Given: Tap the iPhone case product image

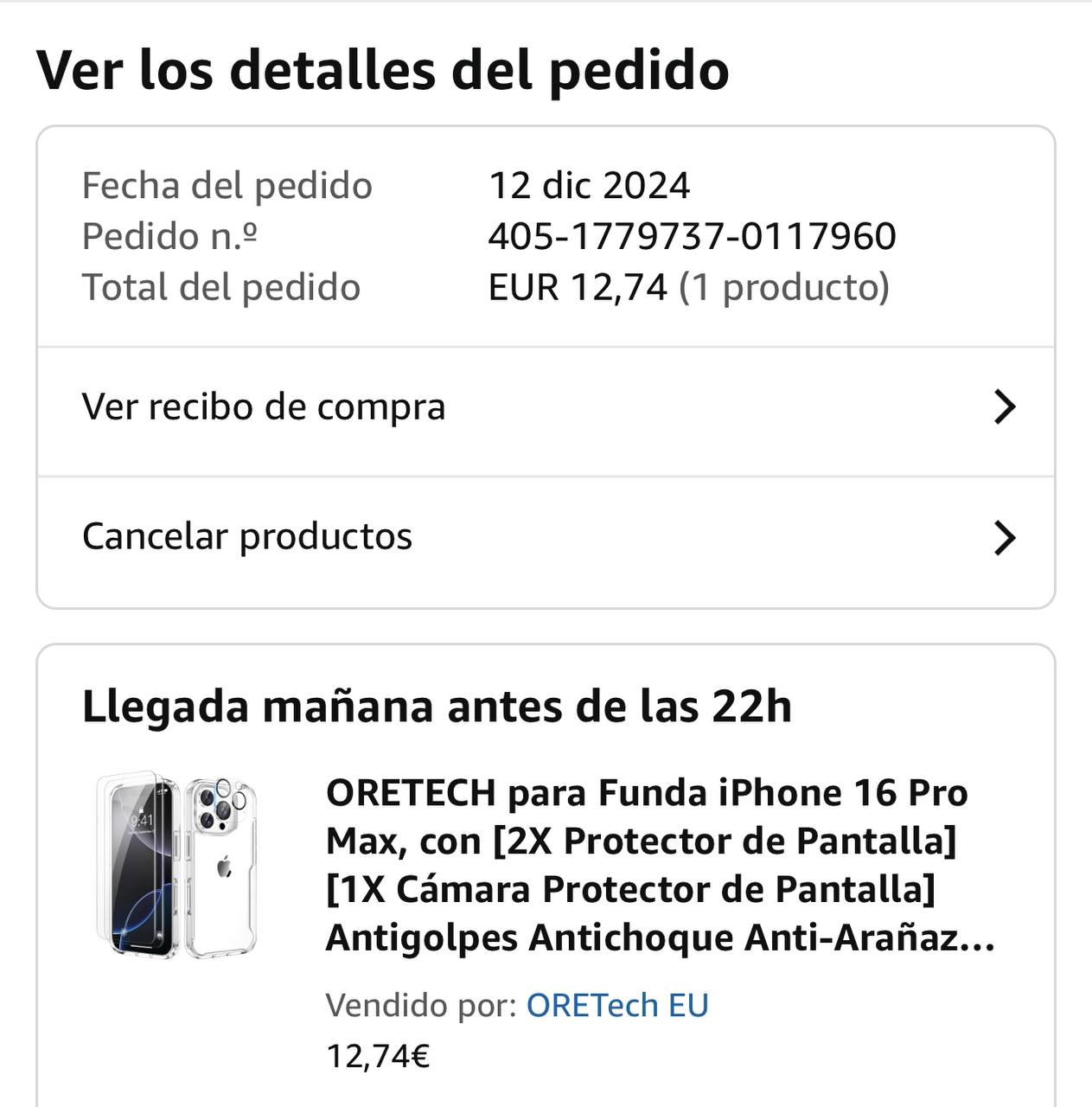Looking at the screenshot, I should click(177, 865).
